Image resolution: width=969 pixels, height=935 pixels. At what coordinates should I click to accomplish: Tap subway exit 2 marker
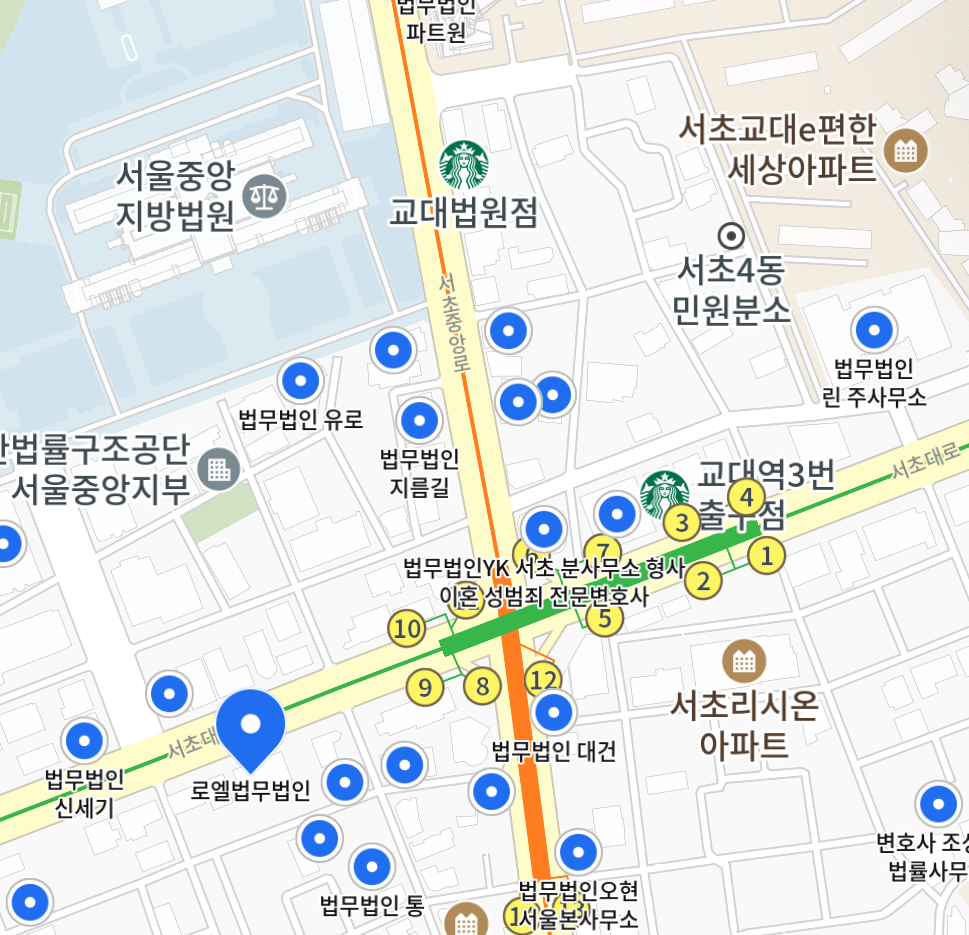[x=703, y=580]
